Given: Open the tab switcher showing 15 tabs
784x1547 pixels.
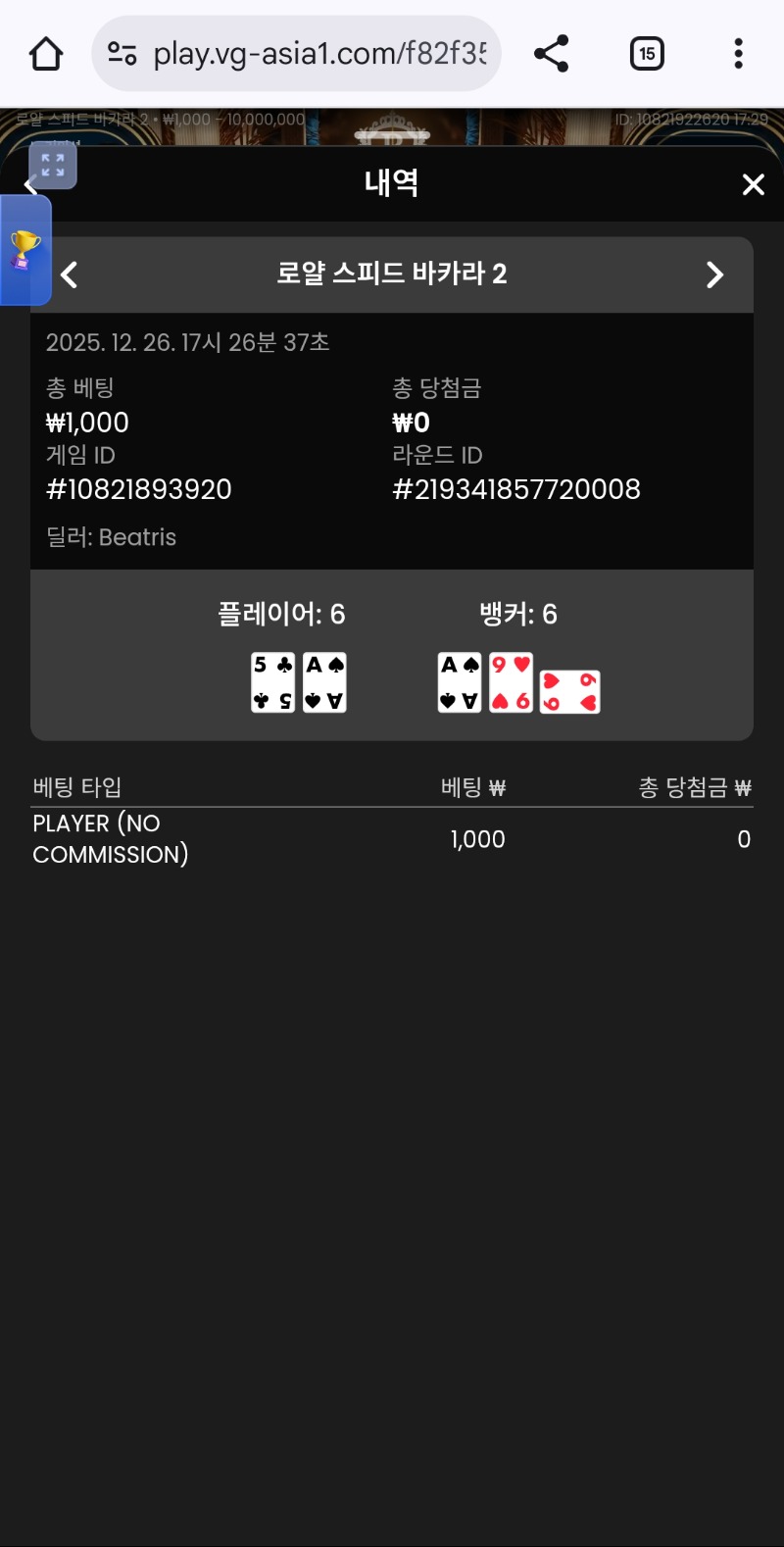Looking at the screenshot, I should tap(647, 54).
